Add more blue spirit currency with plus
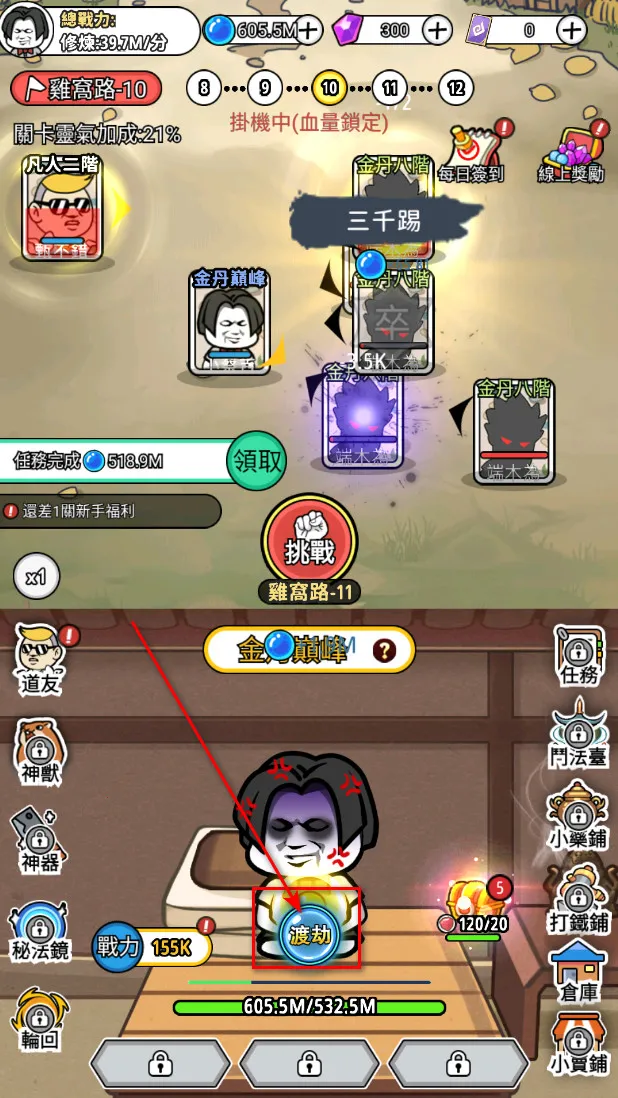The height and width of the screenshot is (1098, 618). (309, 30)
